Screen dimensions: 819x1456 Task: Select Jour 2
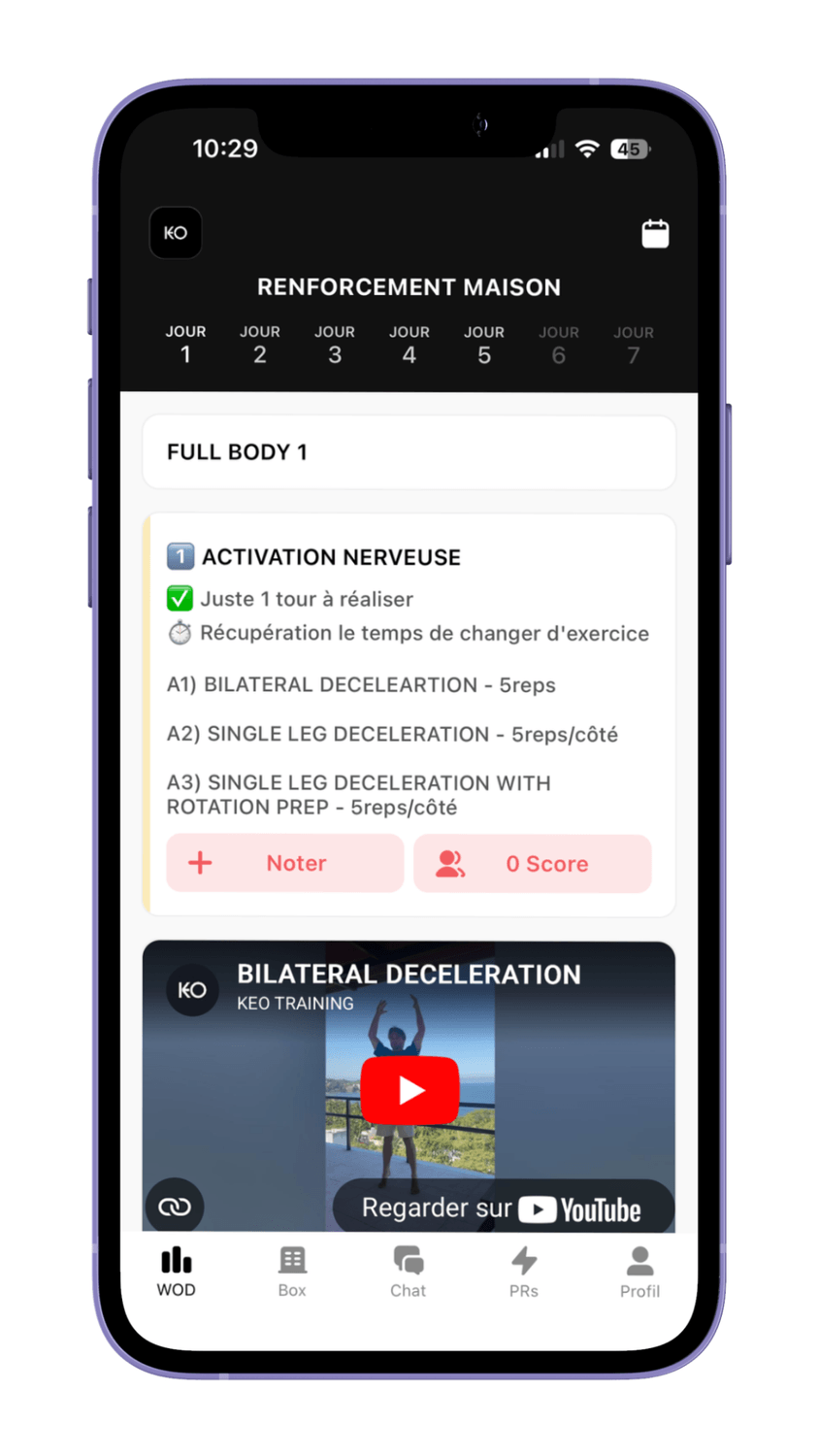coord(260,345)
